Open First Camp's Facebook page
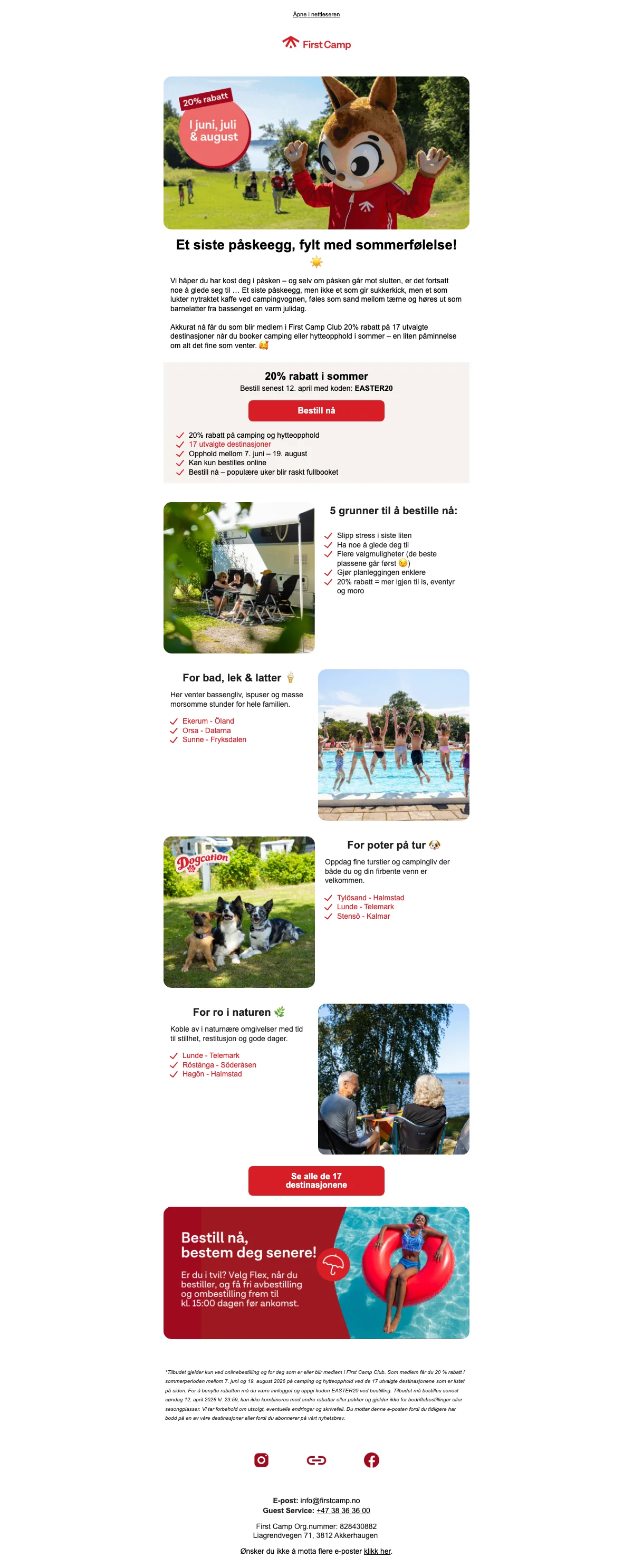This screenshot has width=633, height=1568. click(x=371, y=1460)
